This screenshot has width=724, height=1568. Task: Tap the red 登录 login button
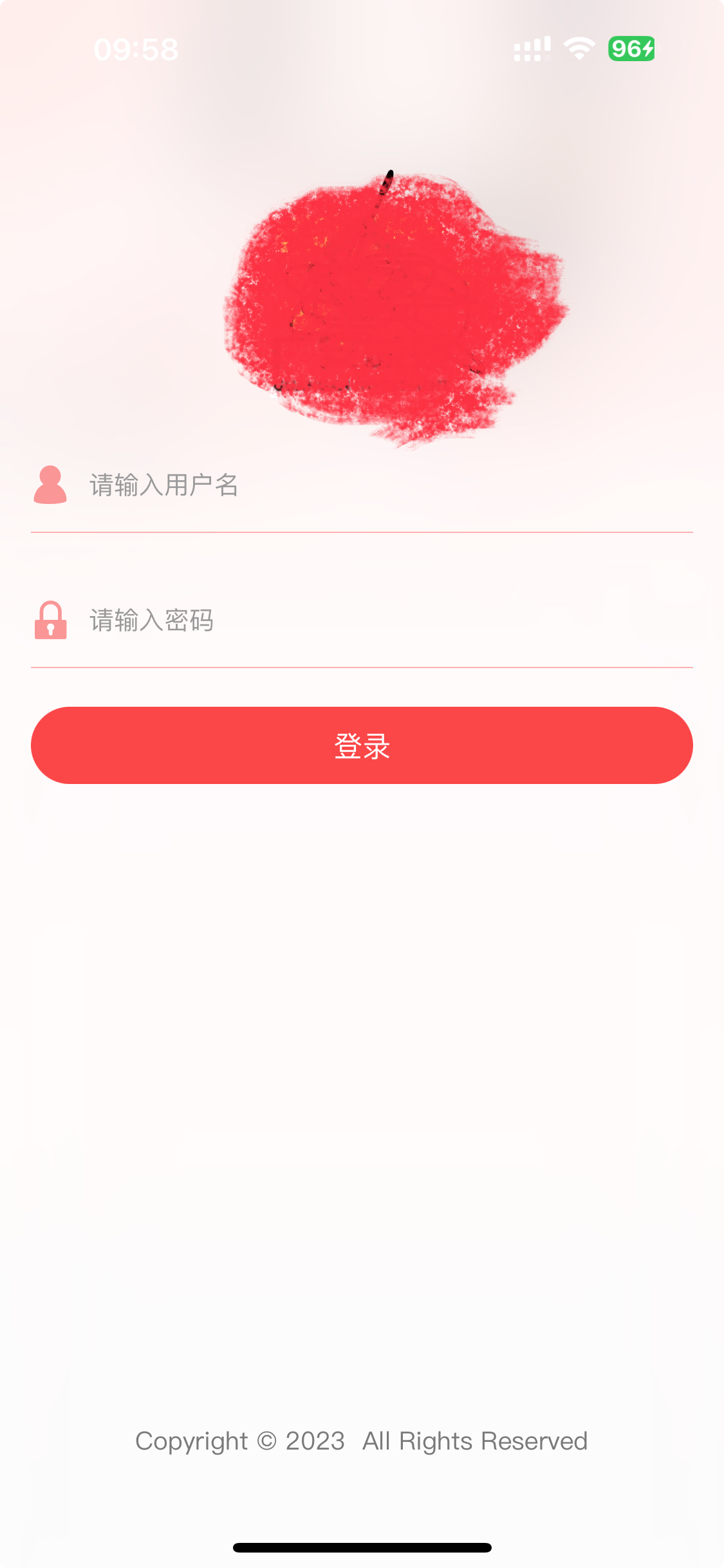(362, 745)
